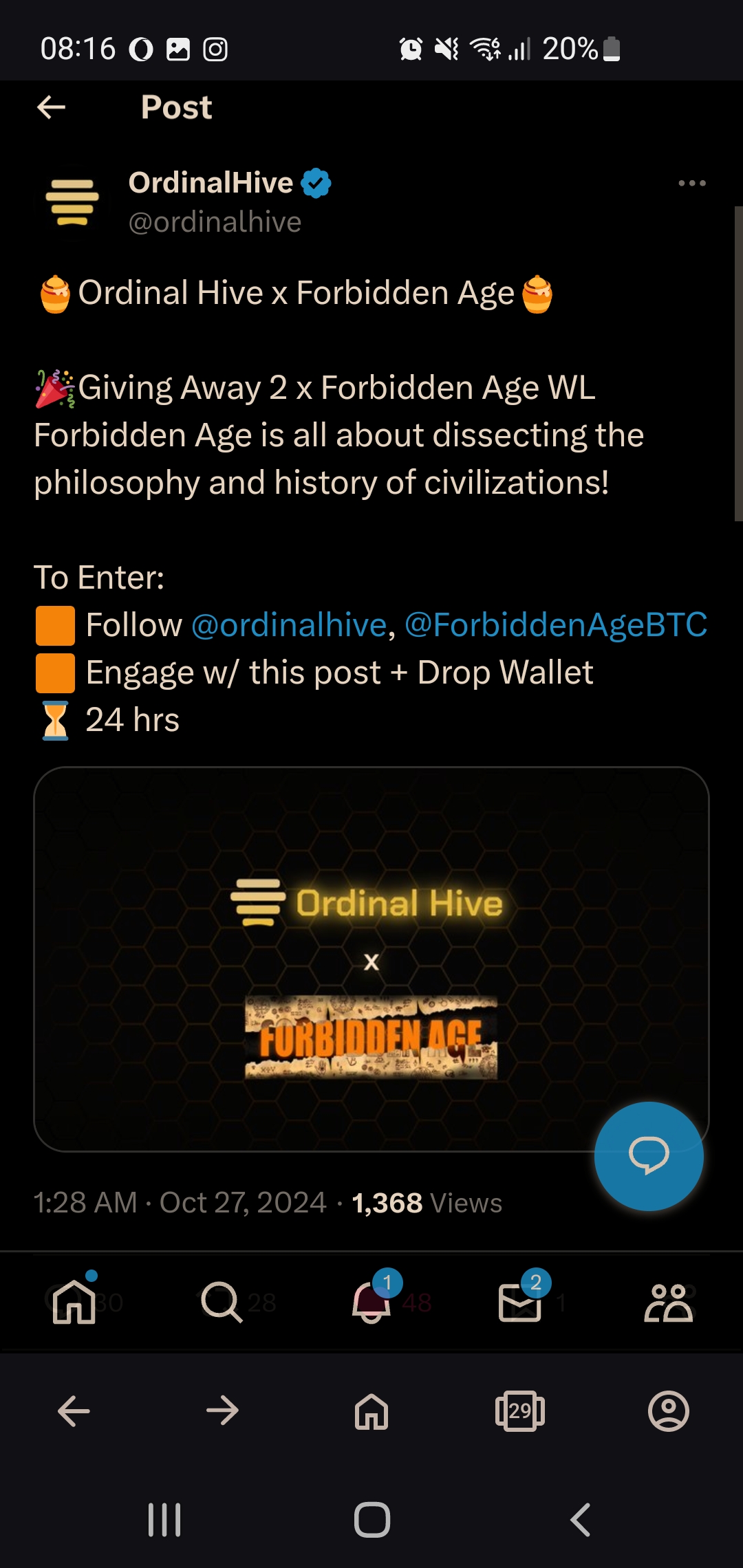743x1568 pixels.
Task: Go back using the Post header arrow
Action: pyautogui.click(x=51, y=107)
